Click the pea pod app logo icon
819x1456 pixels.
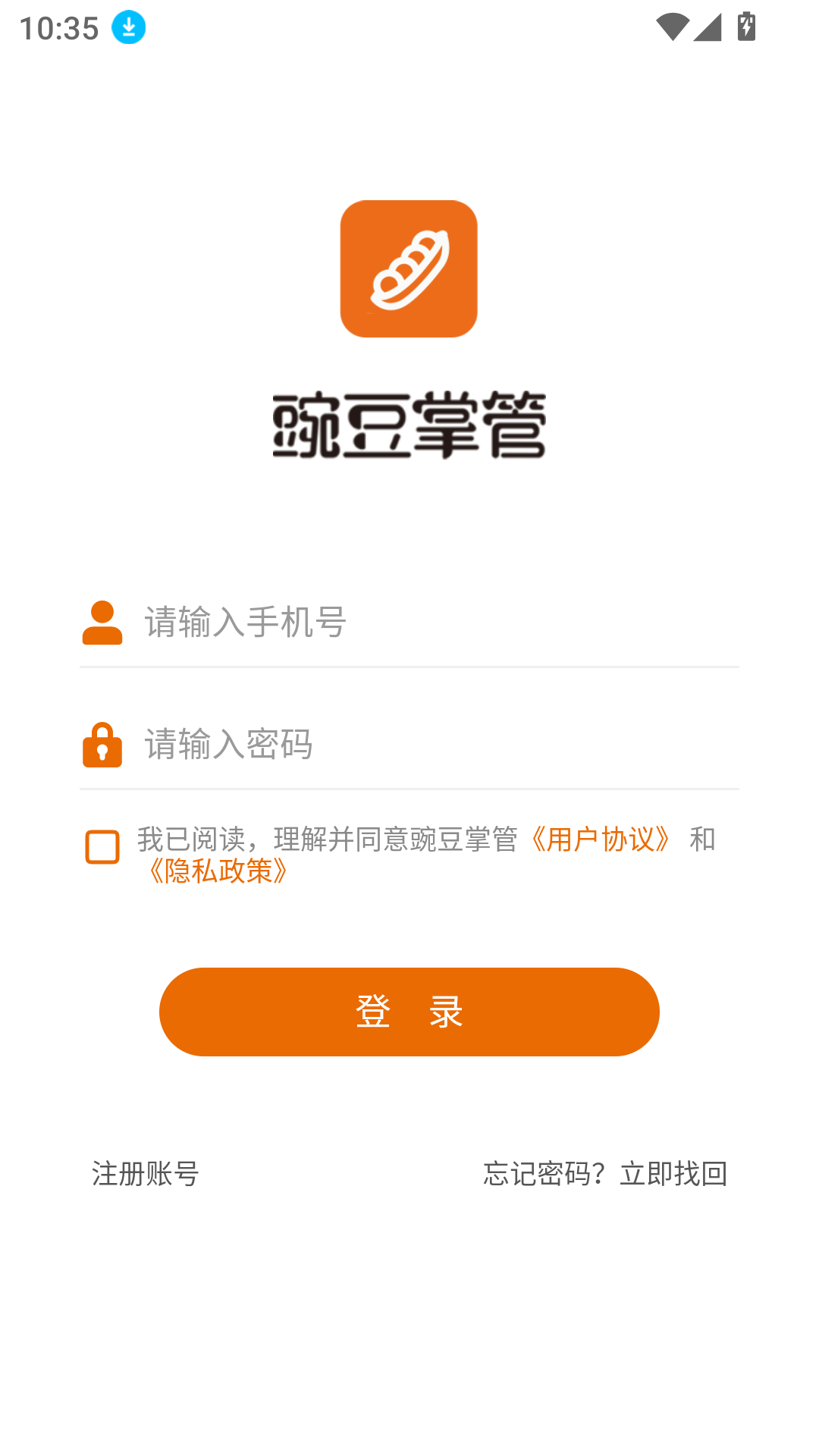(x=409, y=268)
